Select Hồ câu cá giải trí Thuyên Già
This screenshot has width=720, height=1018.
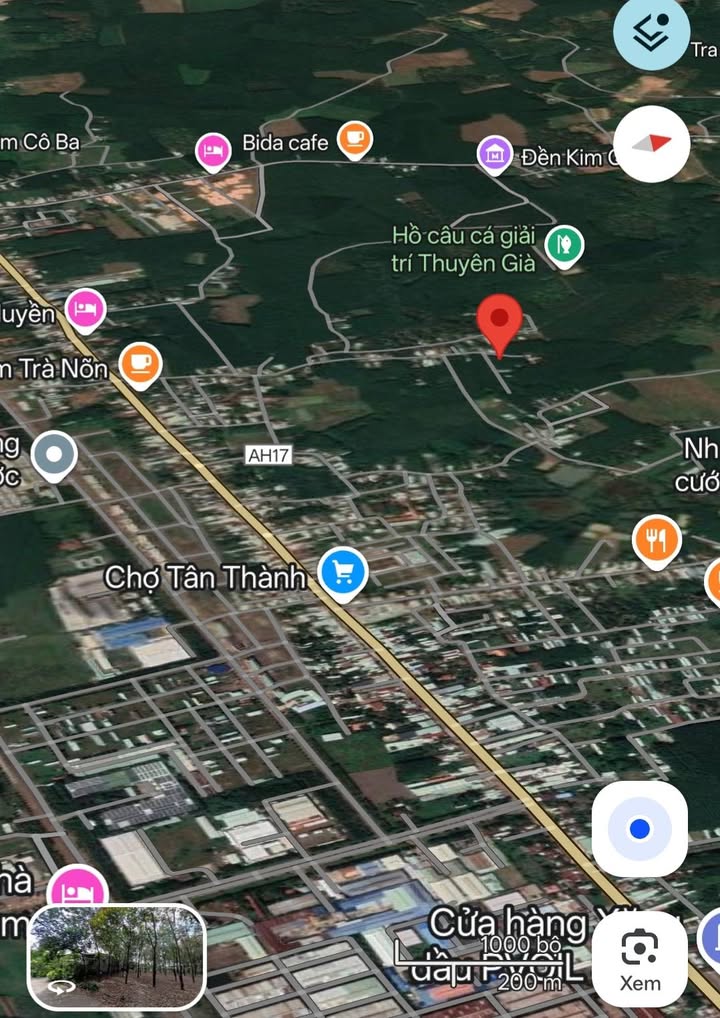(x=564, y=245)
